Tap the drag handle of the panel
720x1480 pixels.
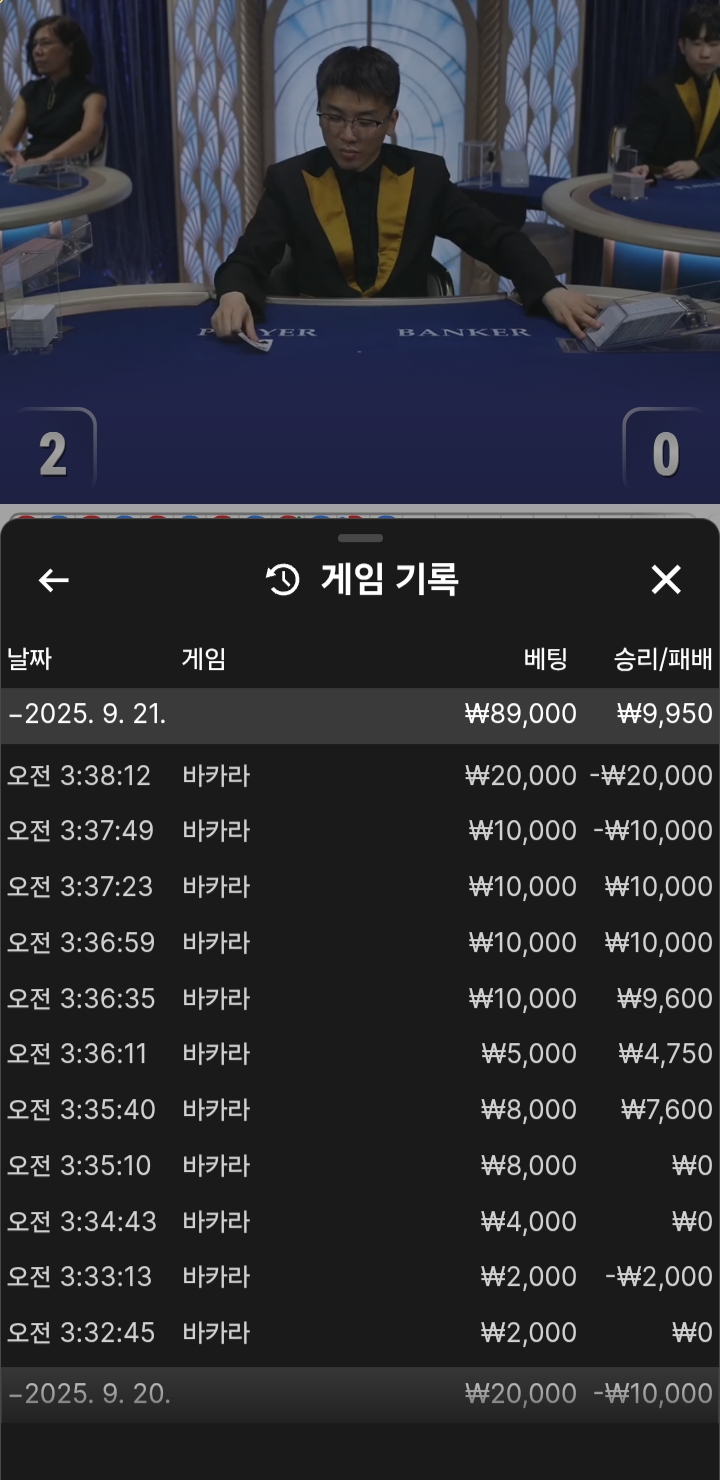coord(360,538)
